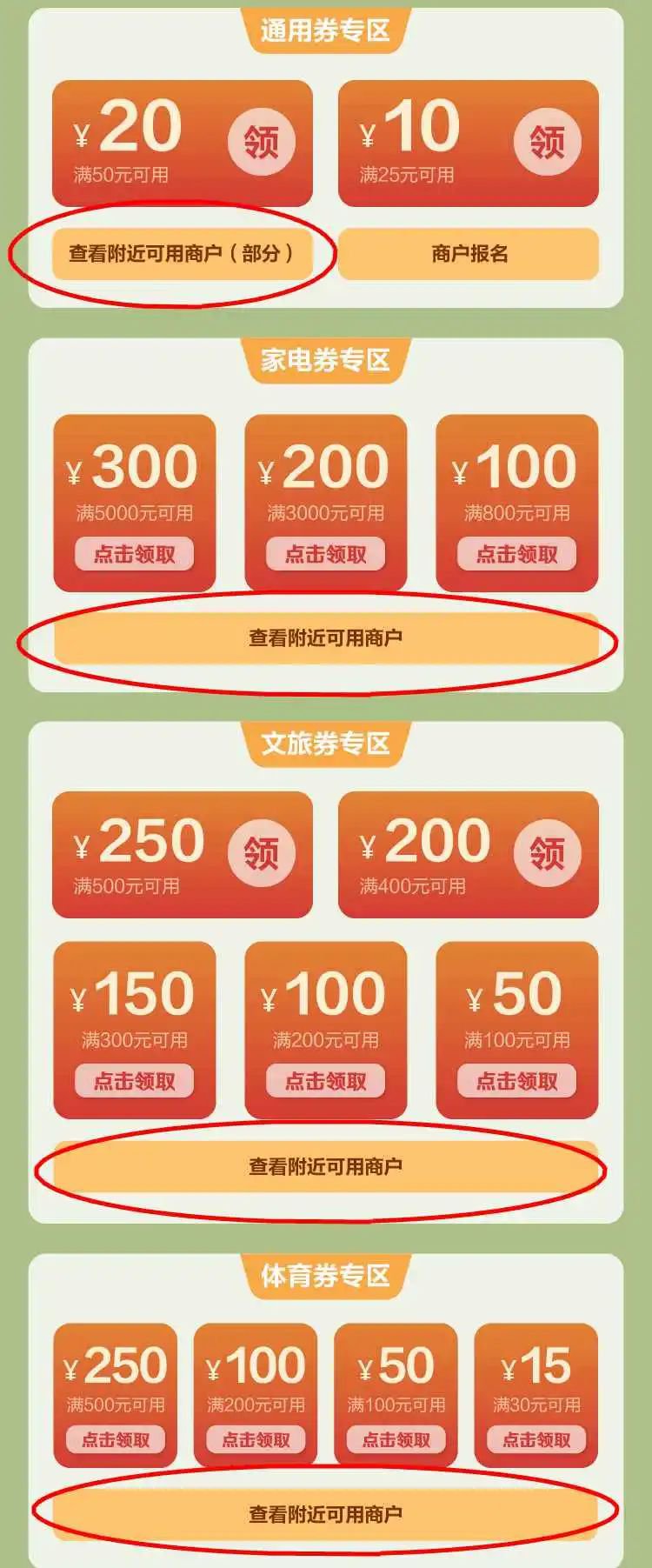Claim the ¥200 coupon requiring 满3000元
The height and width of the screenshot is (1568, 652).
pyautogui.click(x=325, y=554)
